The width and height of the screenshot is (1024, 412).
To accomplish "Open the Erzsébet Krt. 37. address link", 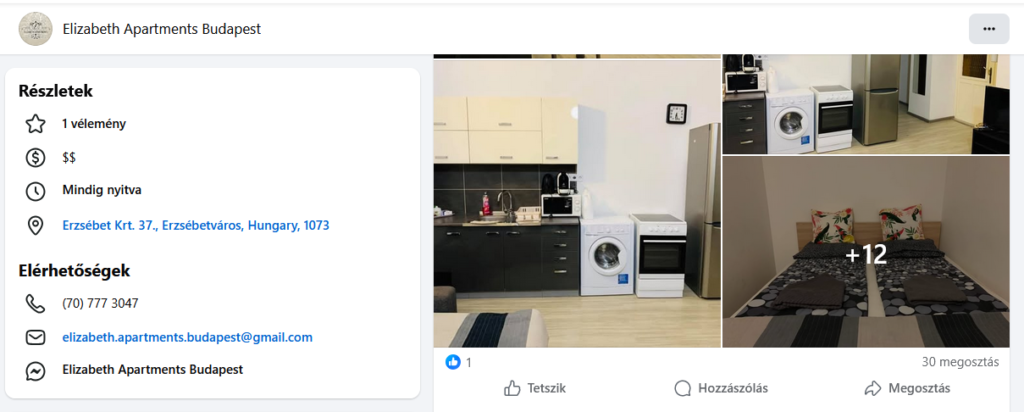I will 195,226.
